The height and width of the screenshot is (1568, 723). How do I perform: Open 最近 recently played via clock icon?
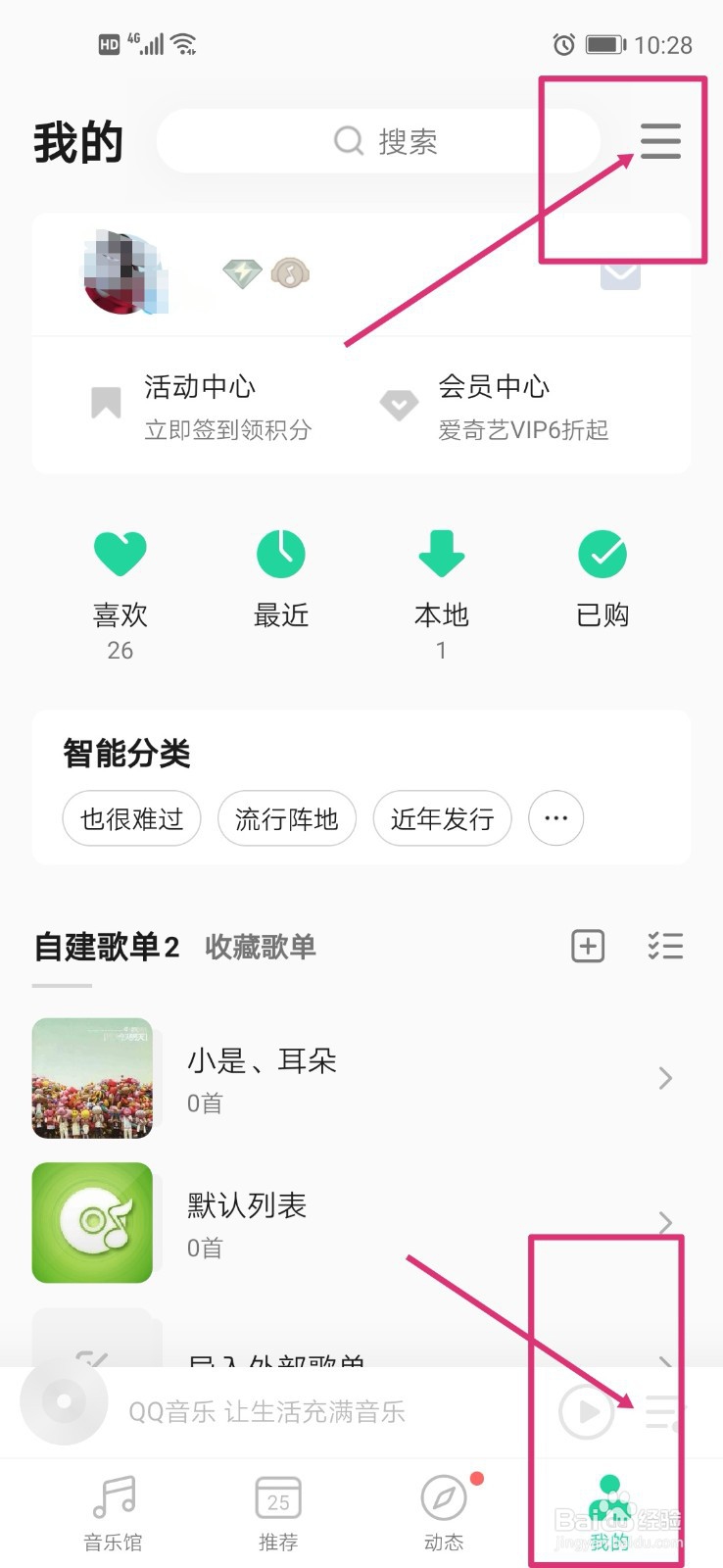point(280,554)
